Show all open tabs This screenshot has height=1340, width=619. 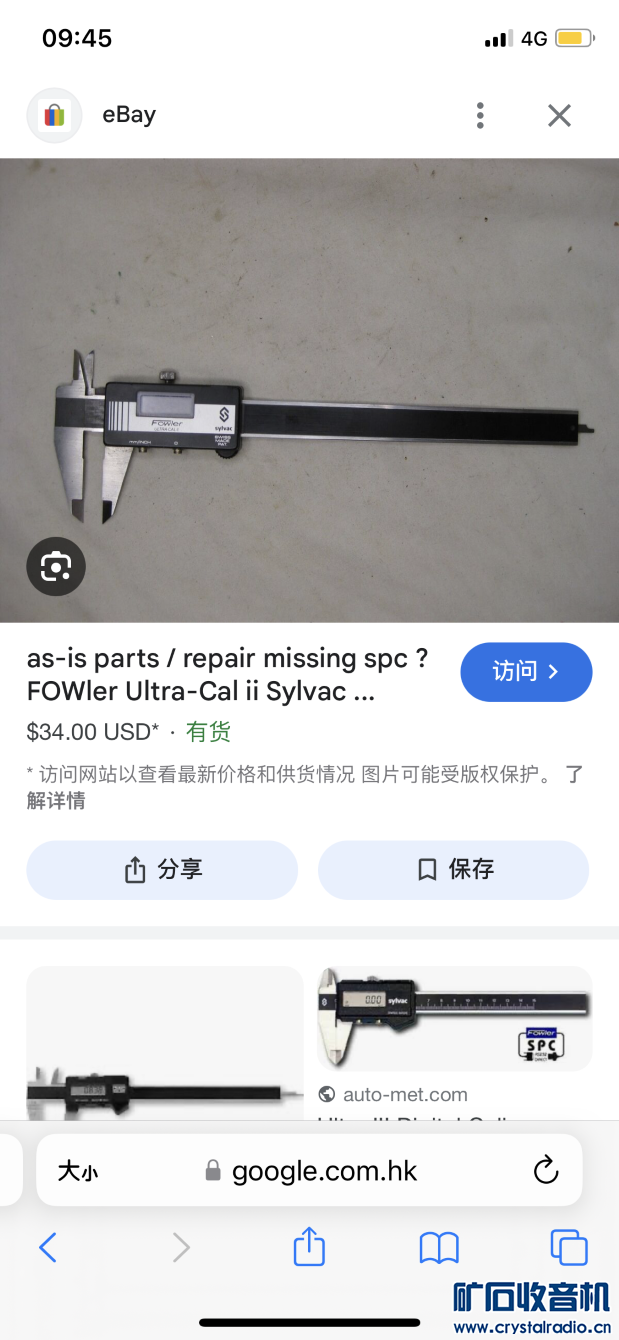point(569,1247)
